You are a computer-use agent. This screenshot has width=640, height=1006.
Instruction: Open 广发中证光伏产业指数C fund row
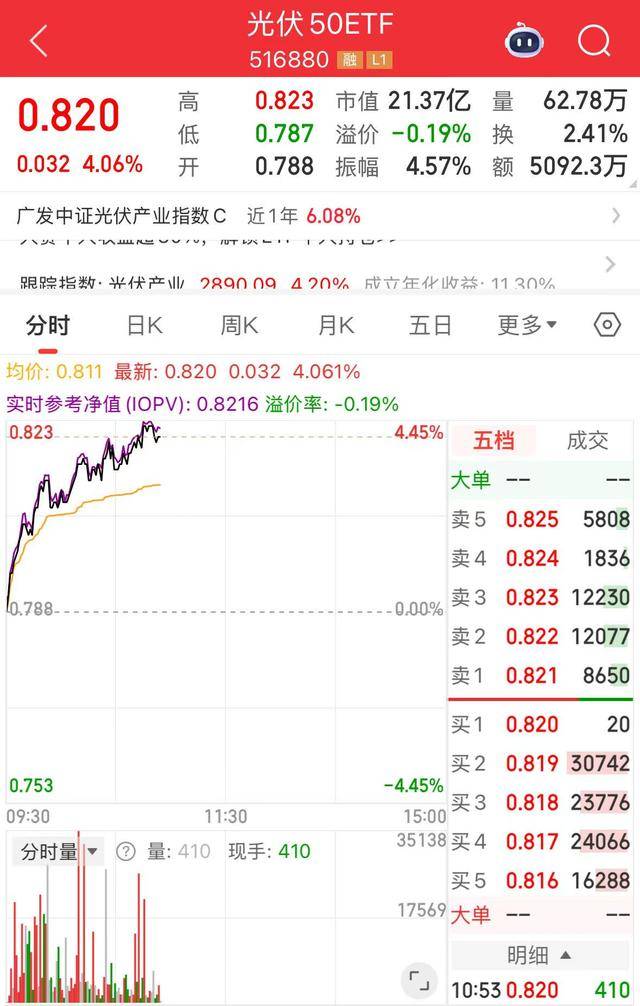click(x=320, y=215)
